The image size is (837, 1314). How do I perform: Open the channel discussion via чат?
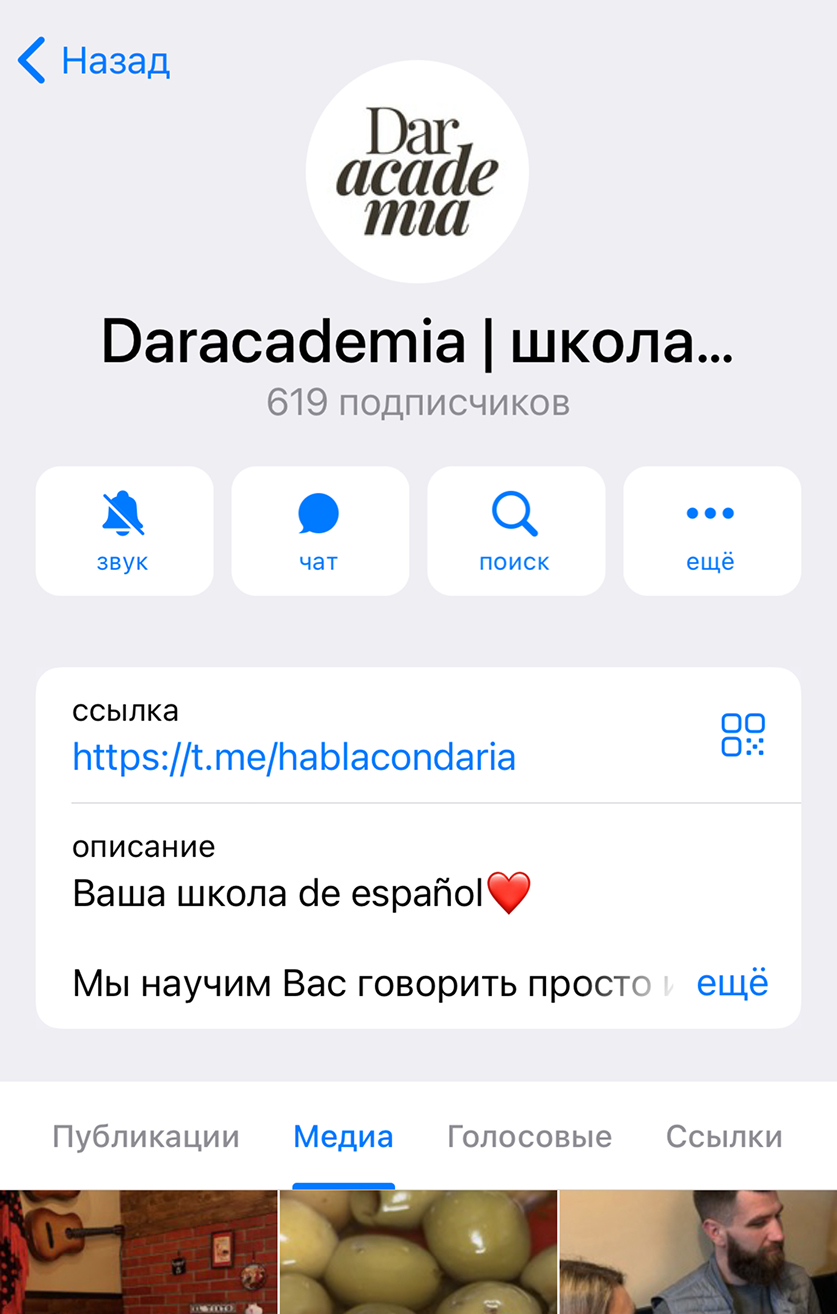tap(320, 531)
